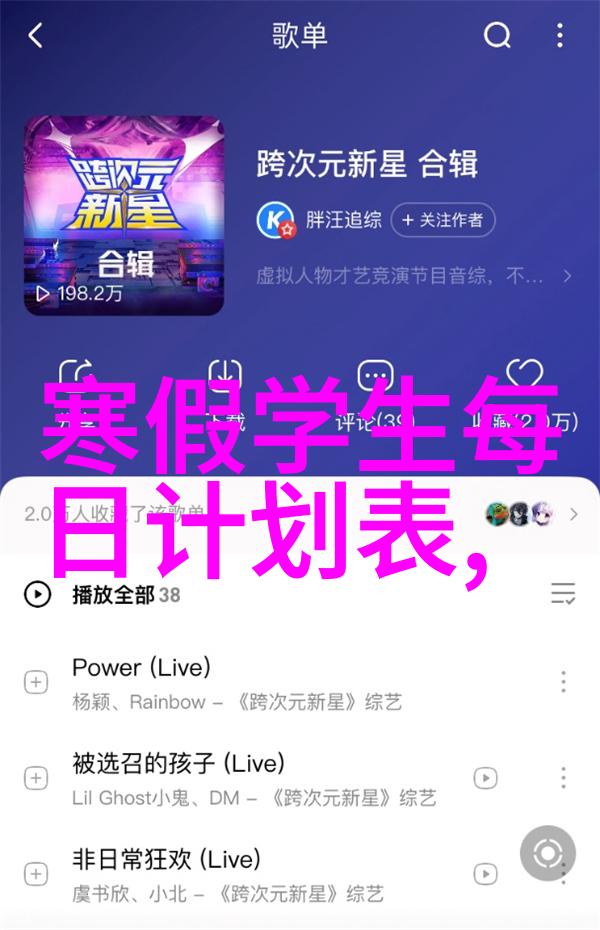Open the multi-select list icon
600x930 pixels.
tap(563, 595)
